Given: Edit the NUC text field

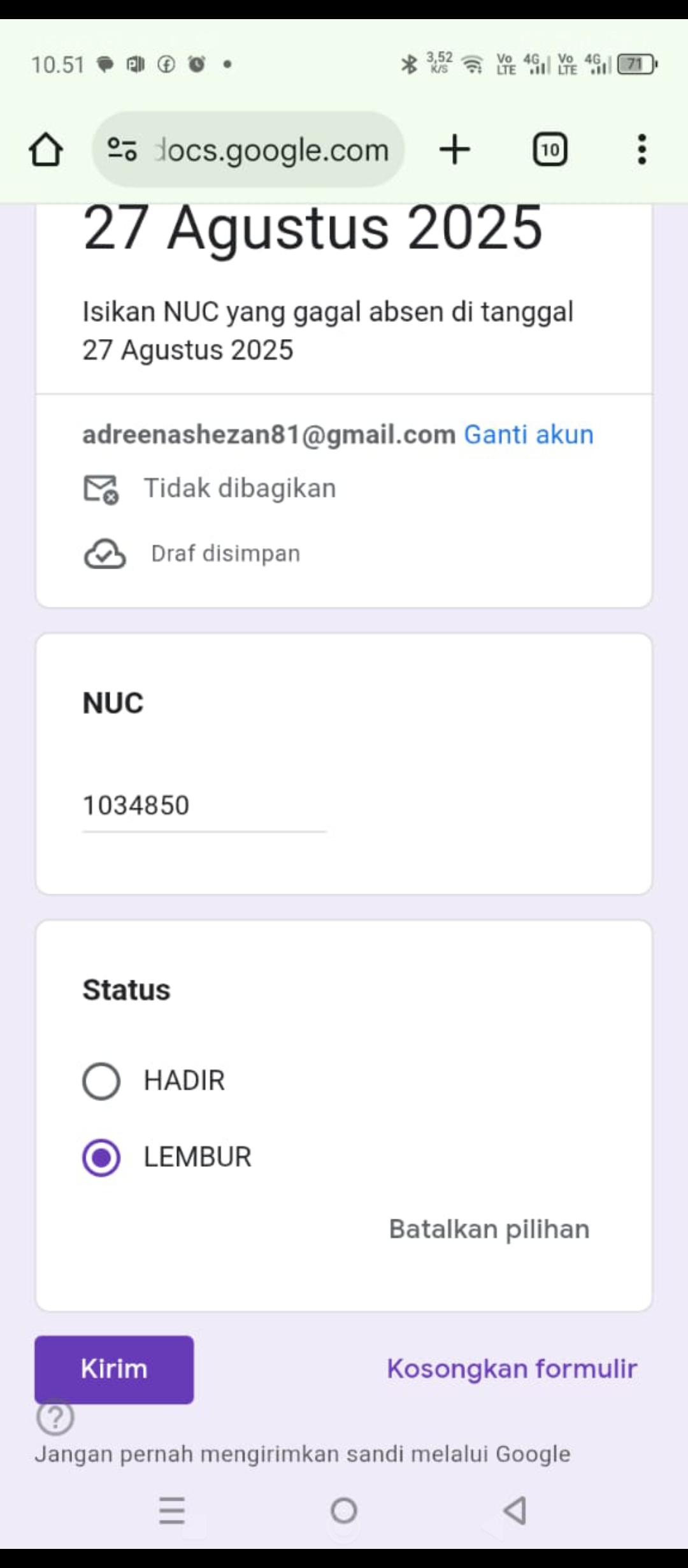Looking at the screenshot, I should pos(204,806).
